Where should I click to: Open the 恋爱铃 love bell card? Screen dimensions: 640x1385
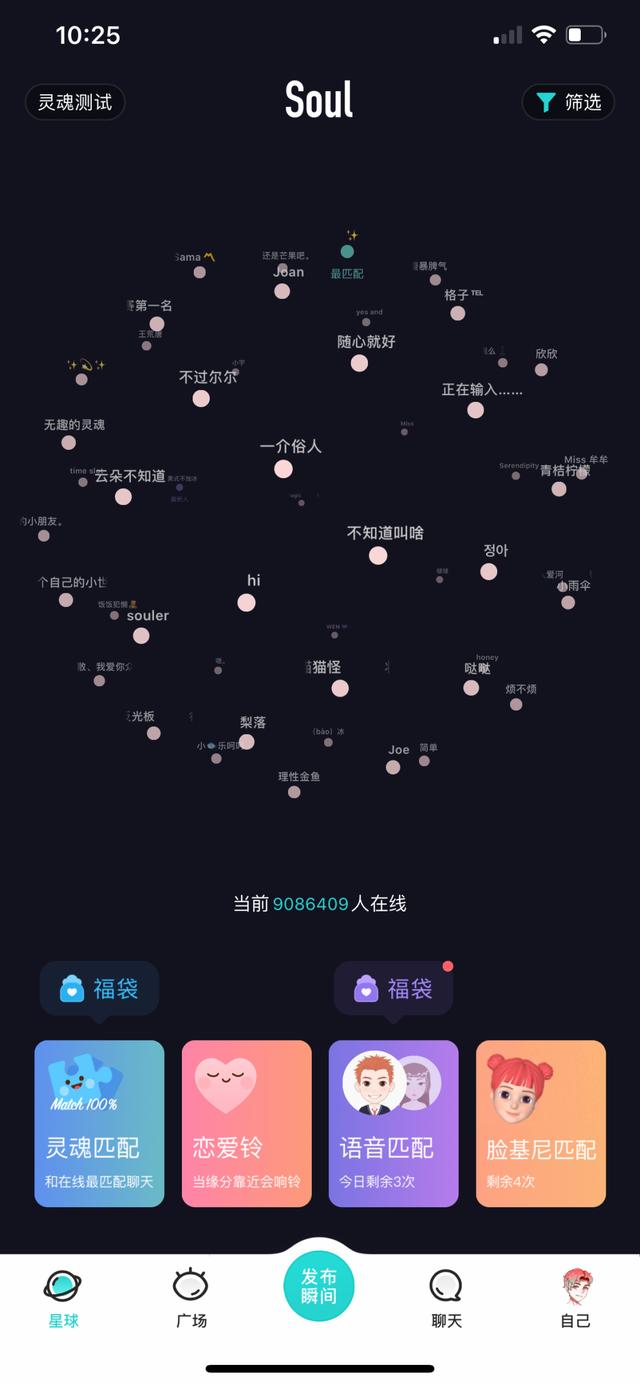tap(246, 1123)
